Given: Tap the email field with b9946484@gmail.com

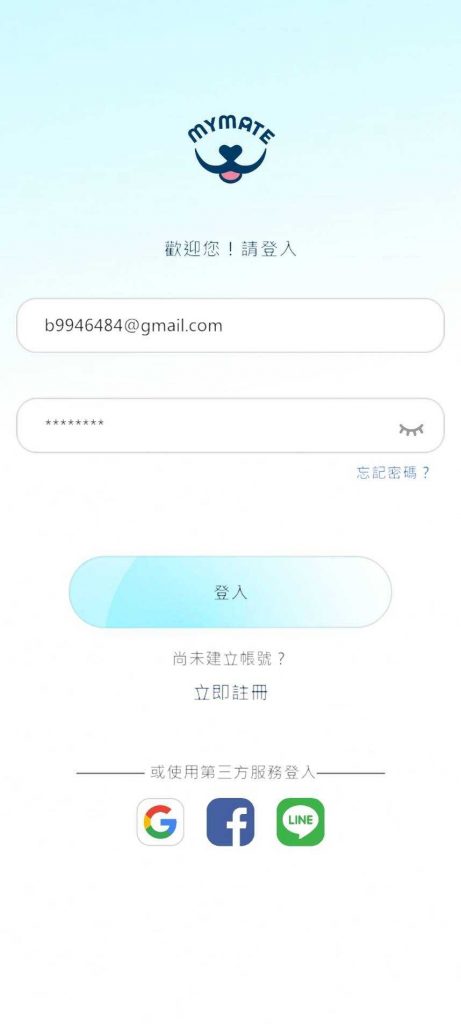Looking at the screenshot, I should 230,325.
